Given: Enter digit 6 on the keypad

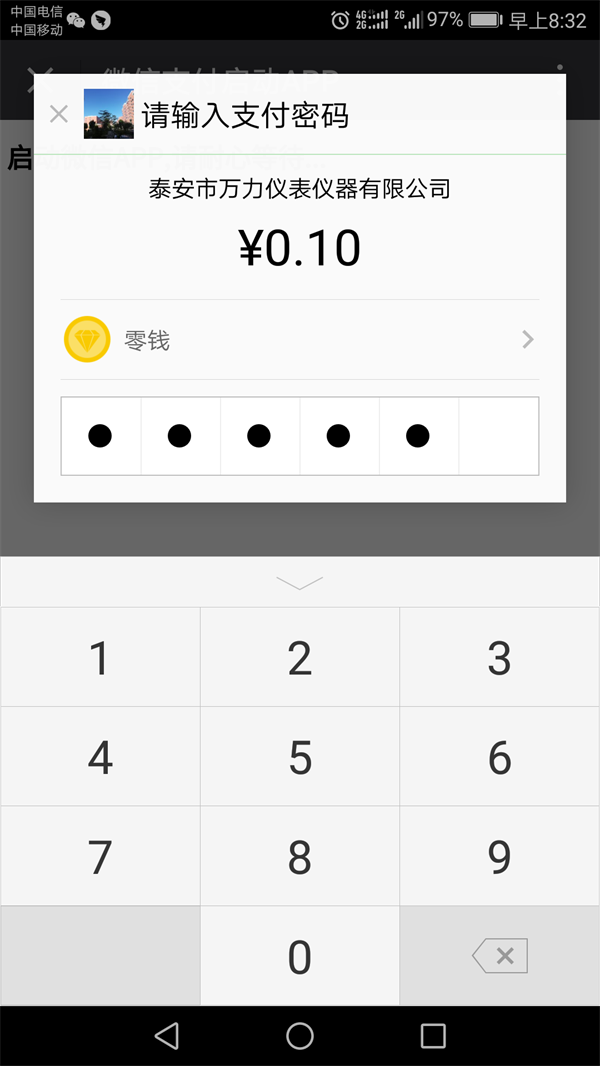Looking at the screenshot, I should [499, 757].
